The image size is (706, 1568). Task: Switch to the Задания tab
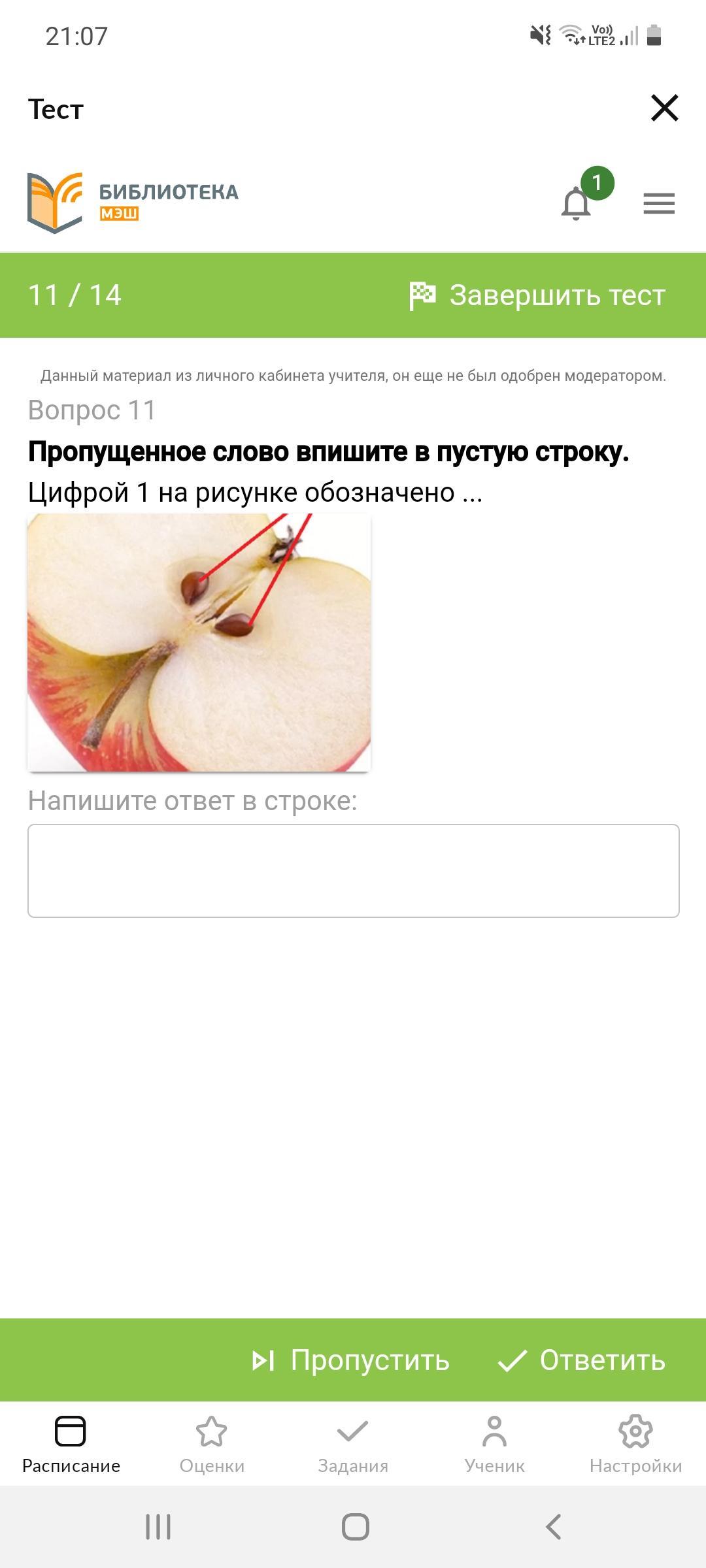[353, 1444]
